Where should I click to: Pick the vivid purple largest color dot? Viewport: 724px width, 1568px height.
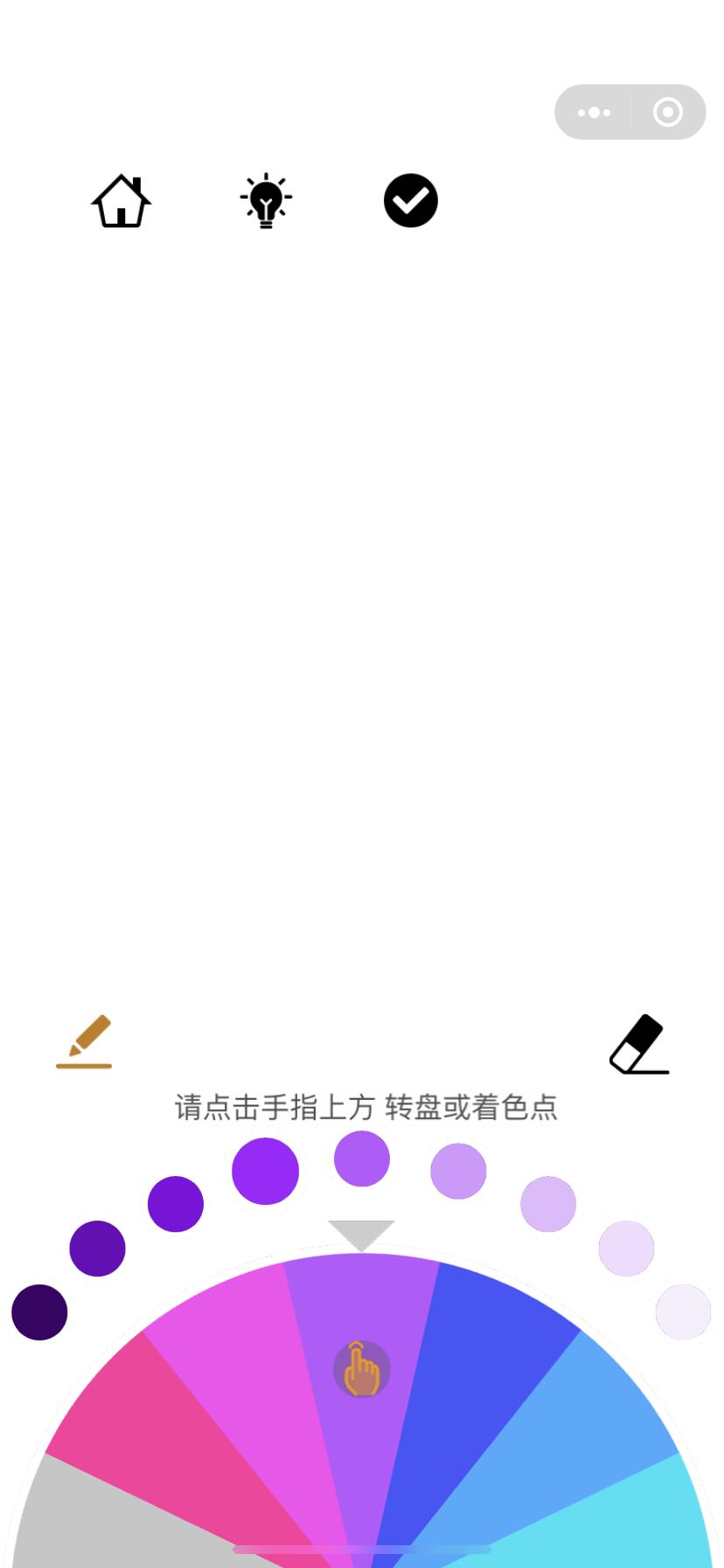[x=265, y=1171]
